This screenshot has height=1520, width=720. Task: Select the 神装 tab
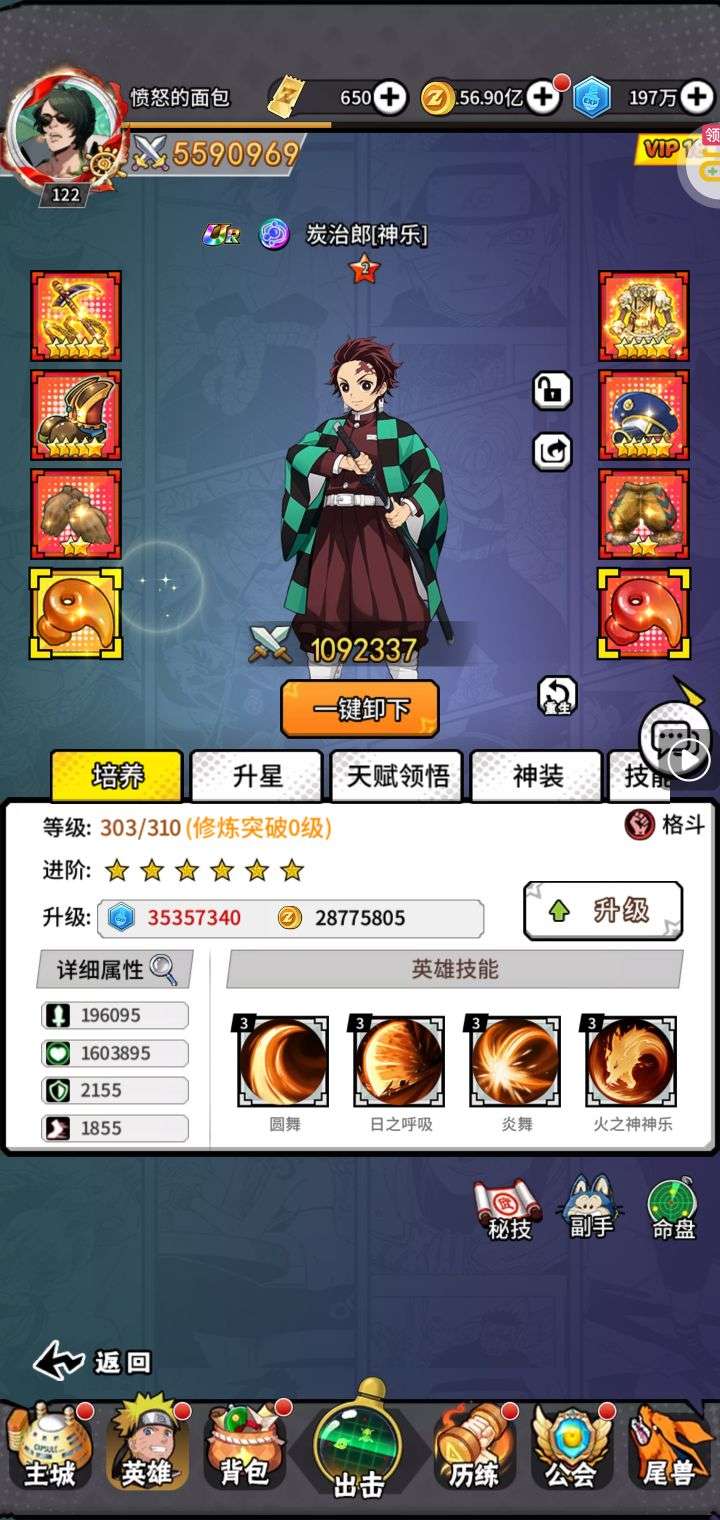click(538, 776)
